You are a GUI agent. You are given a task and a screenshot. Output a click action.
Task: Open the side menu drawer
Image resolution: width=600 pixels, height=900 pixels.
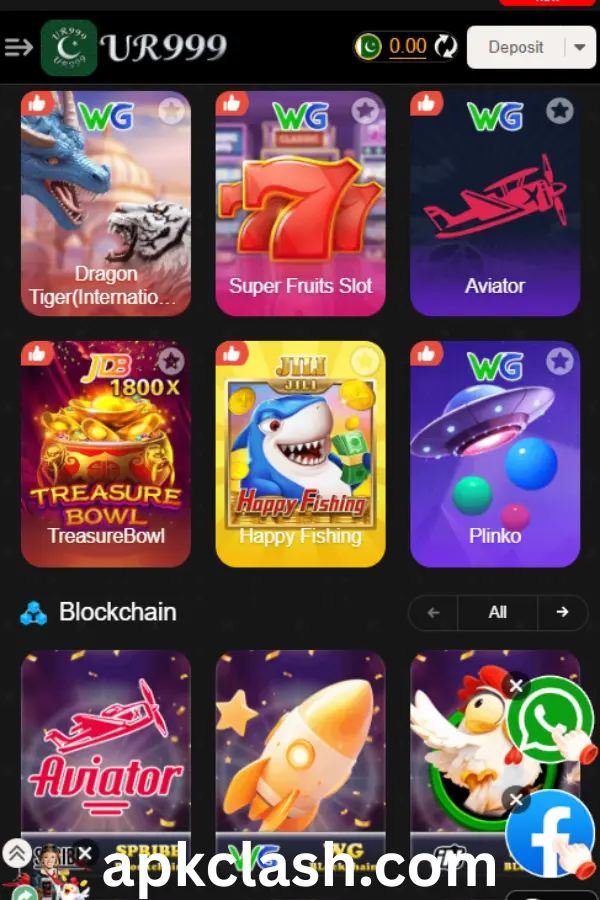pyautogui.click(x=18, y=47)
